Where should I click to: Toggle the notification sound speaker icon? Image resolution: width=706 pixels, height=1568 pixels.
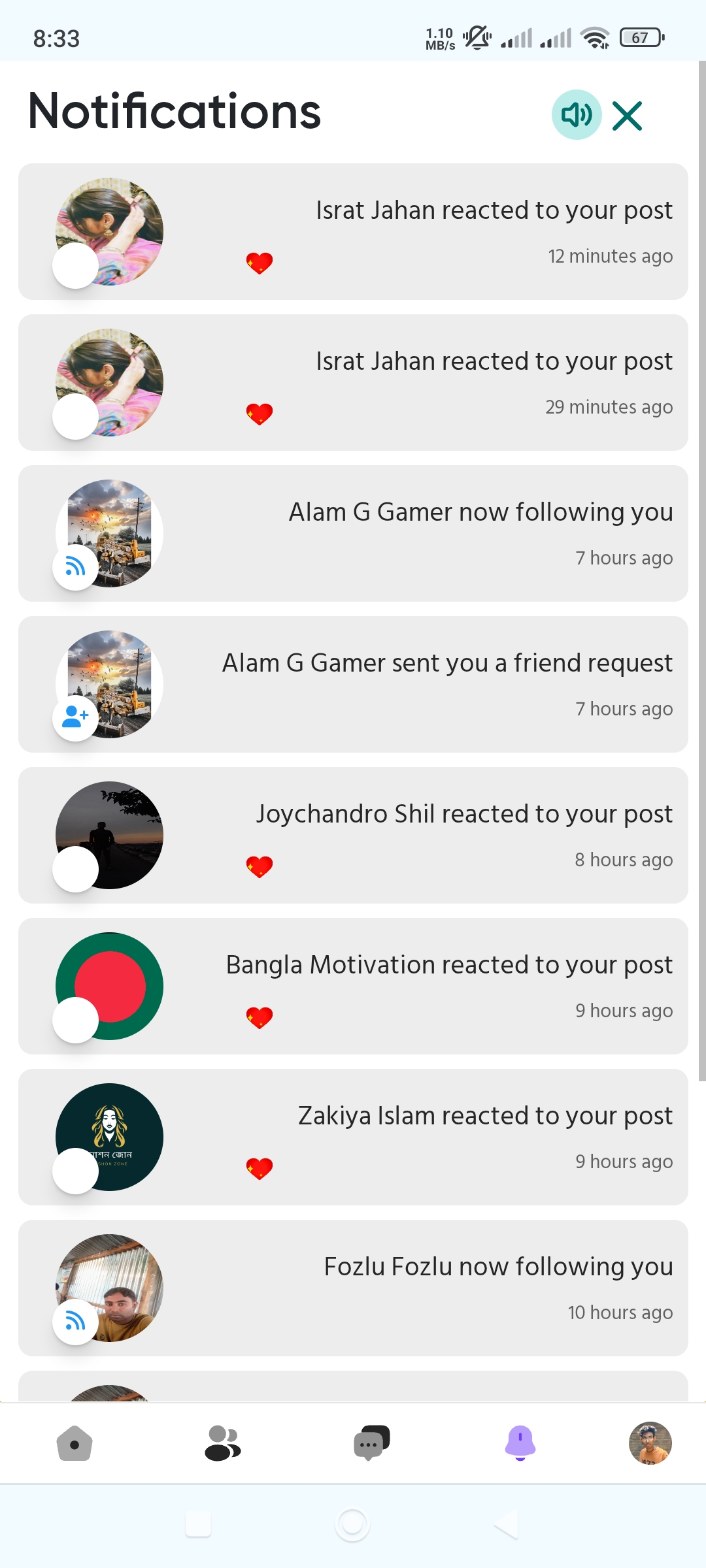577,115
